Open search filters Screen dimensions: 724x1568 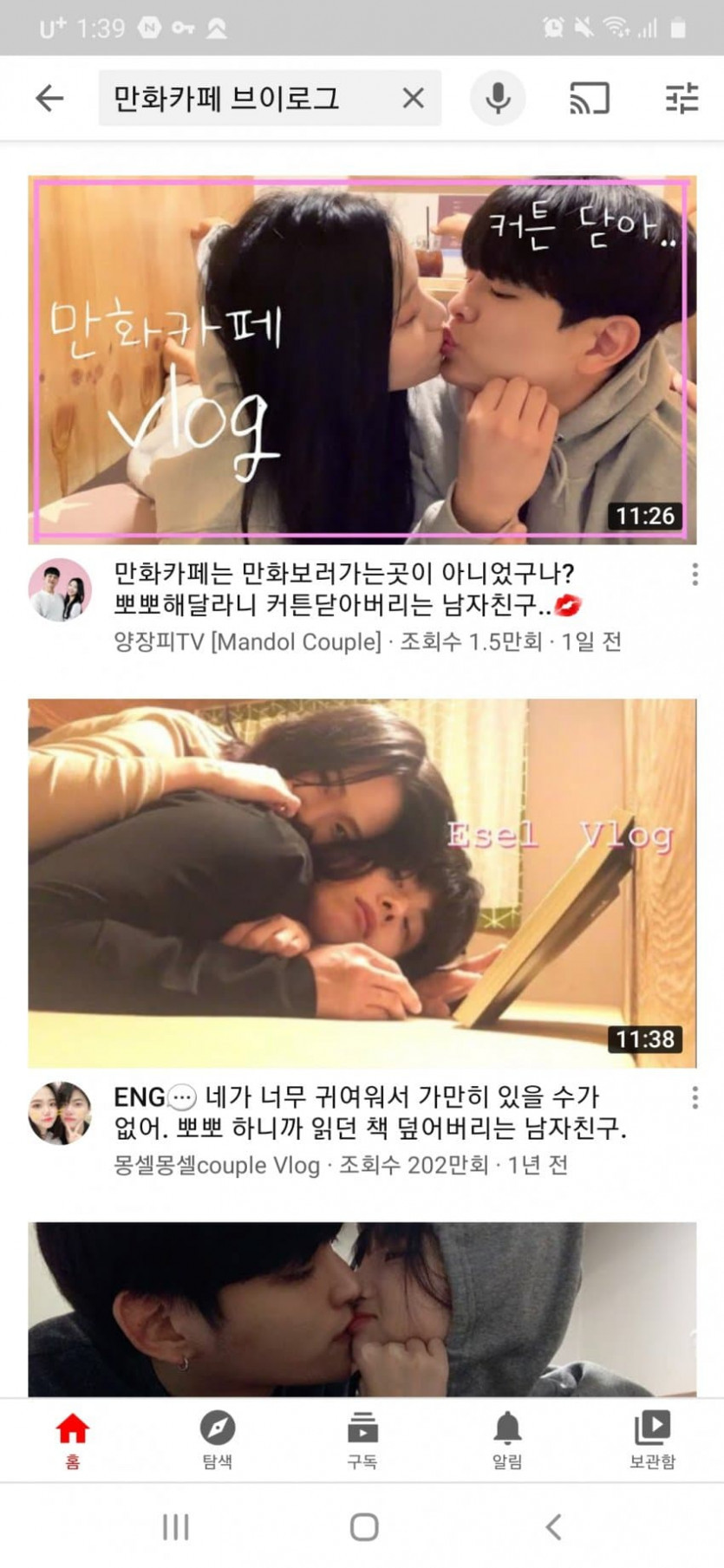tap(682, 99)
